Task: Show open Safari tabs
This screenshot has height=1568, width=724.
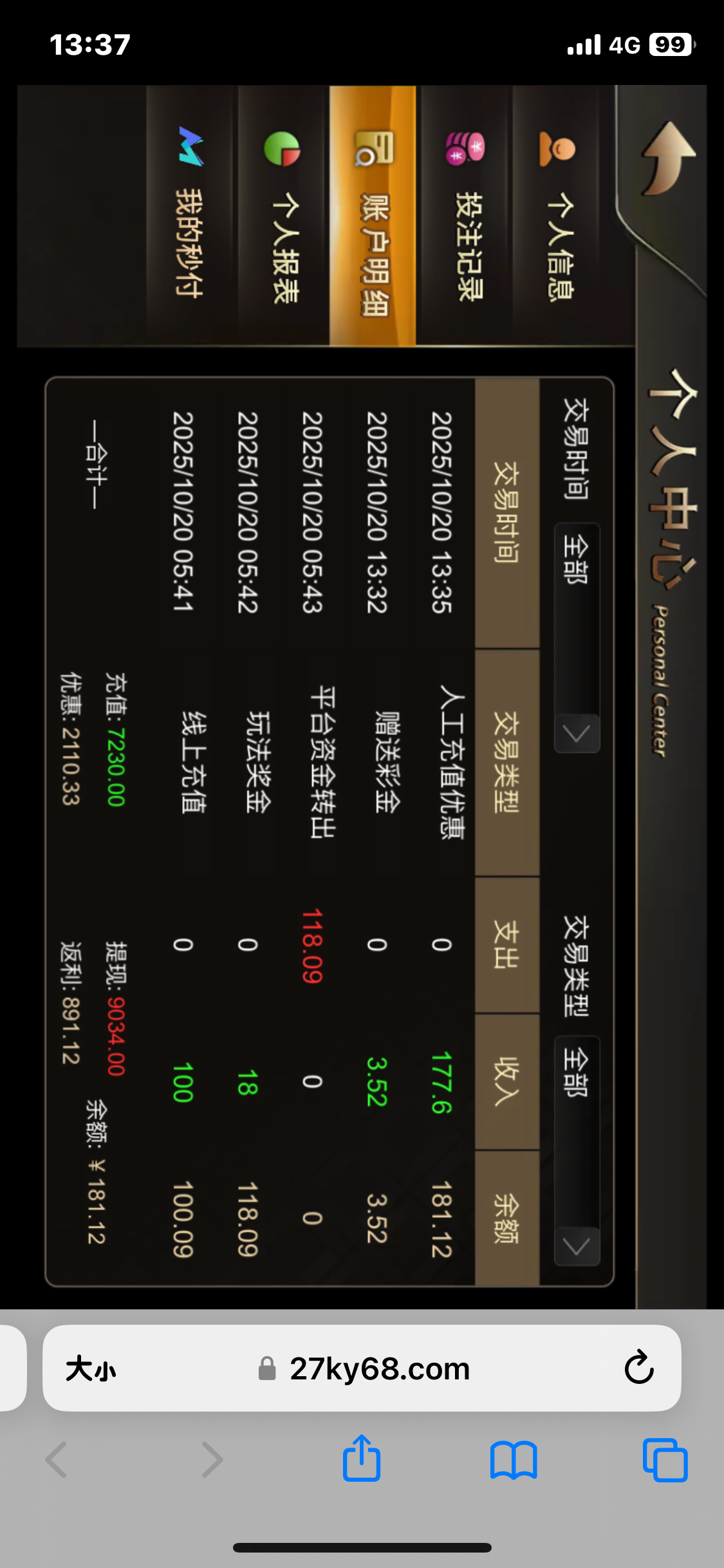Action: (665, 1460)
